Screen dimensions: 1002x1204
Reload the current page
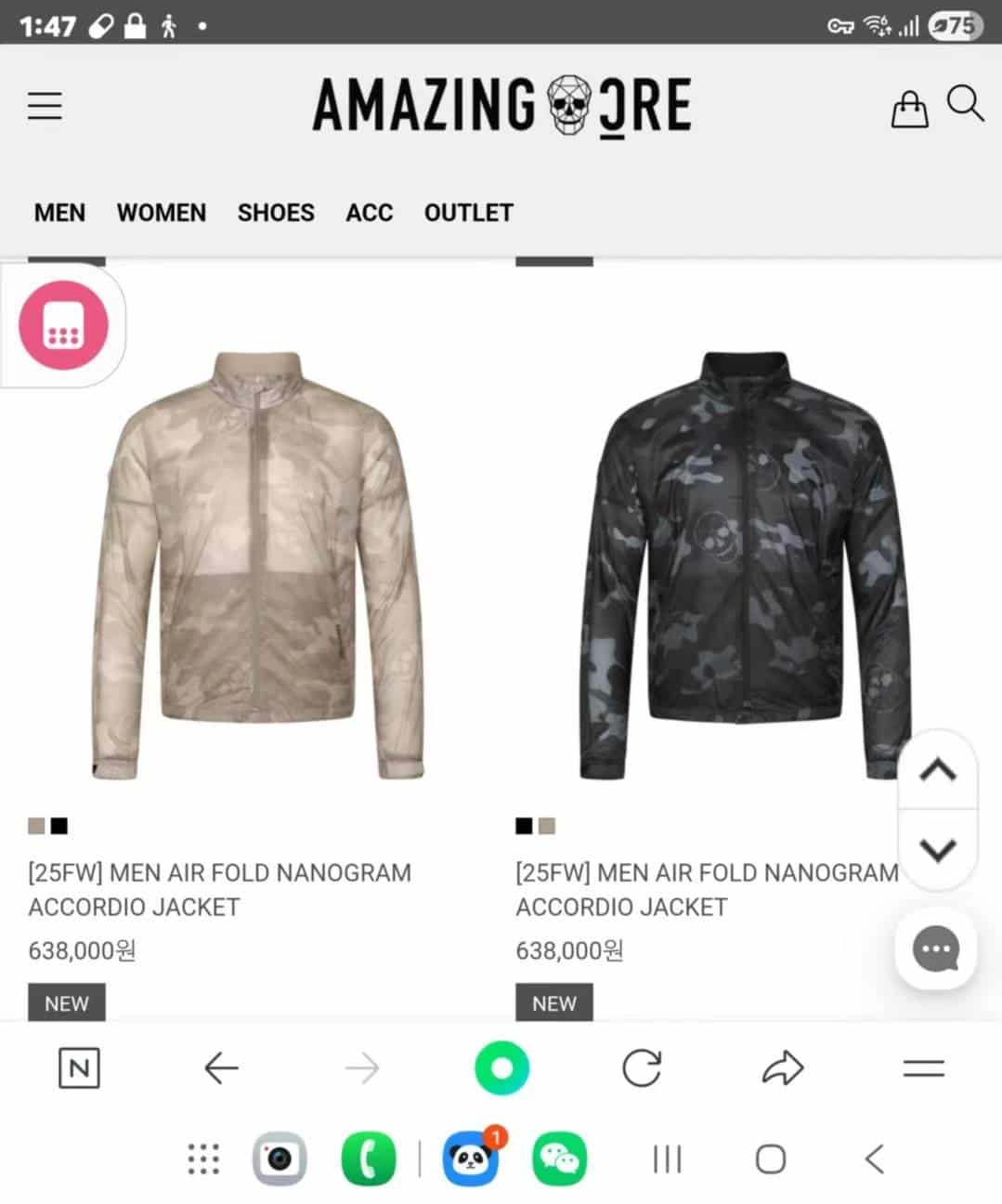[x=642, y=1068]
